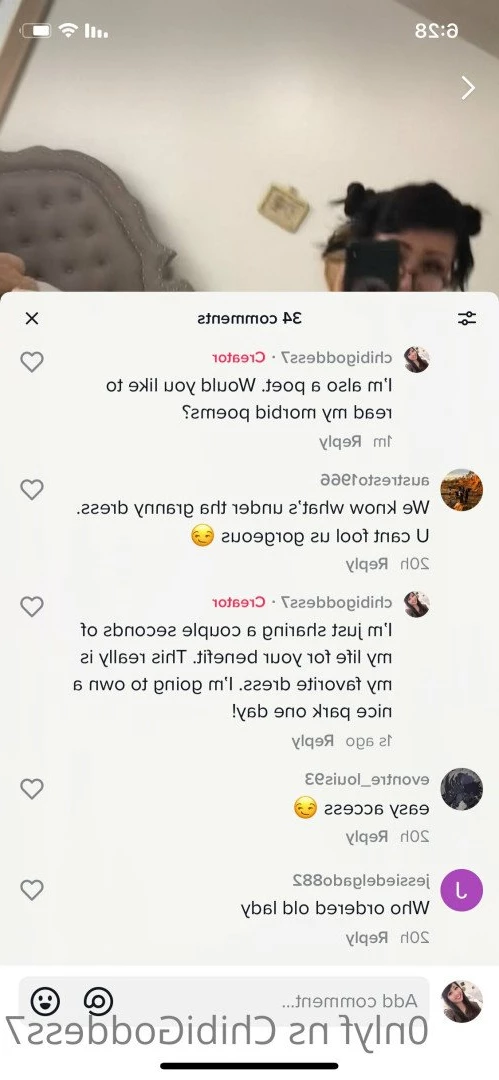
Task: Reply to the morbid poems comment
Action: pos(340,442)
